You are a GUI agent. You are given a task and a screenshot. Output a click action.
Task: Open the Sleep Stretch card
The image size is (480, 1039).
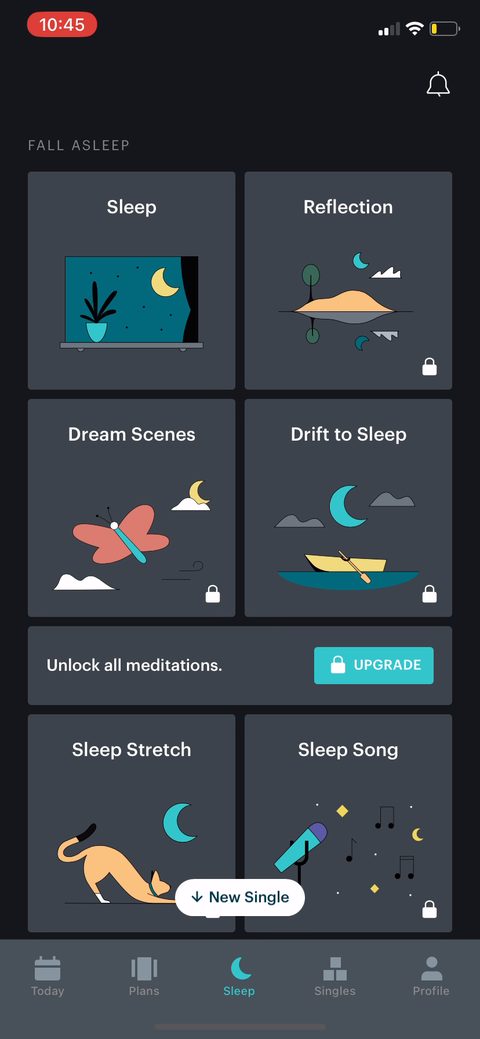point(131,823)
